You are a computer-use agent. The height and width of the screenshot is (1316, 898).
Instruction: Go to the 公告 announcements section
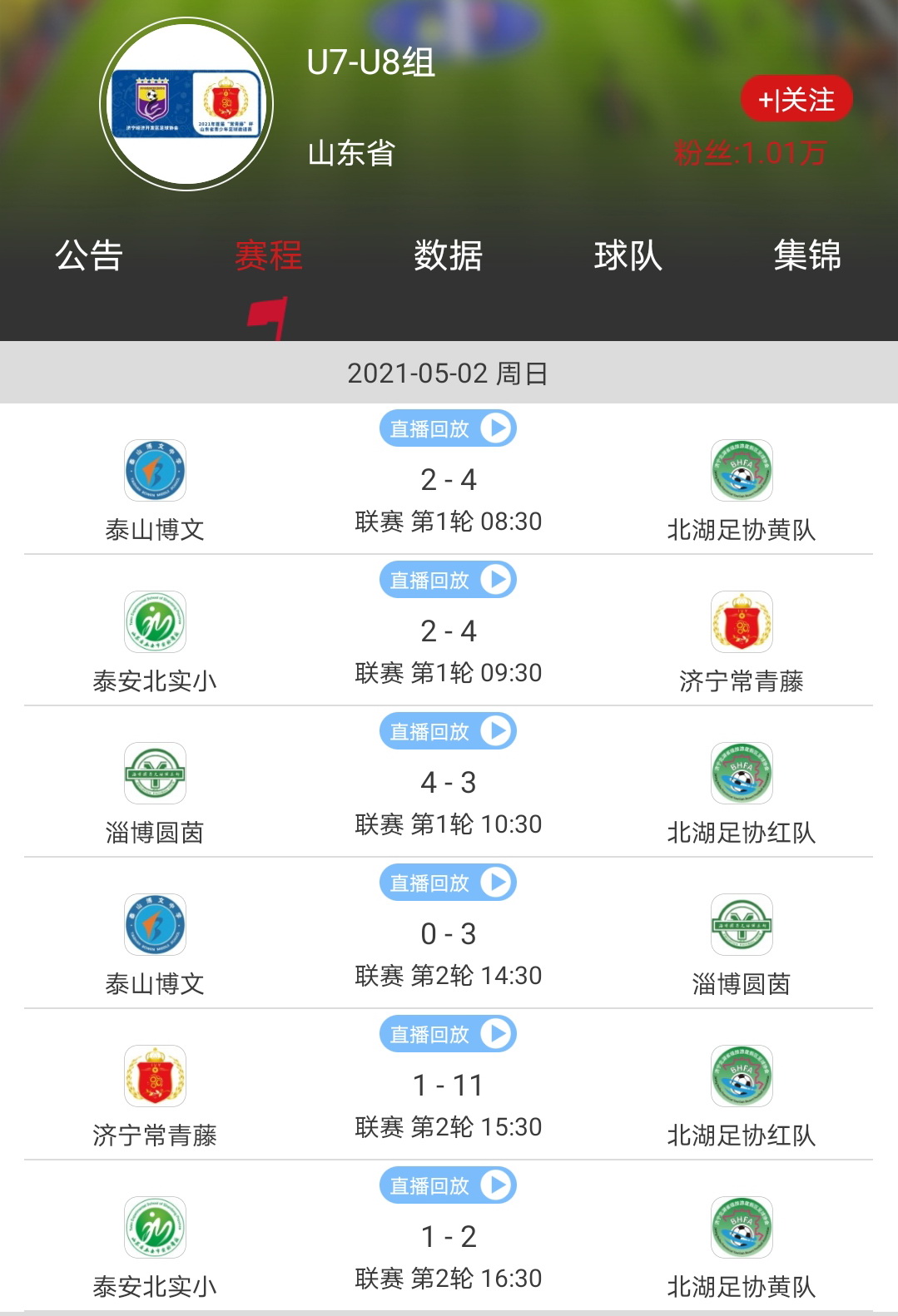click(88, 258)
